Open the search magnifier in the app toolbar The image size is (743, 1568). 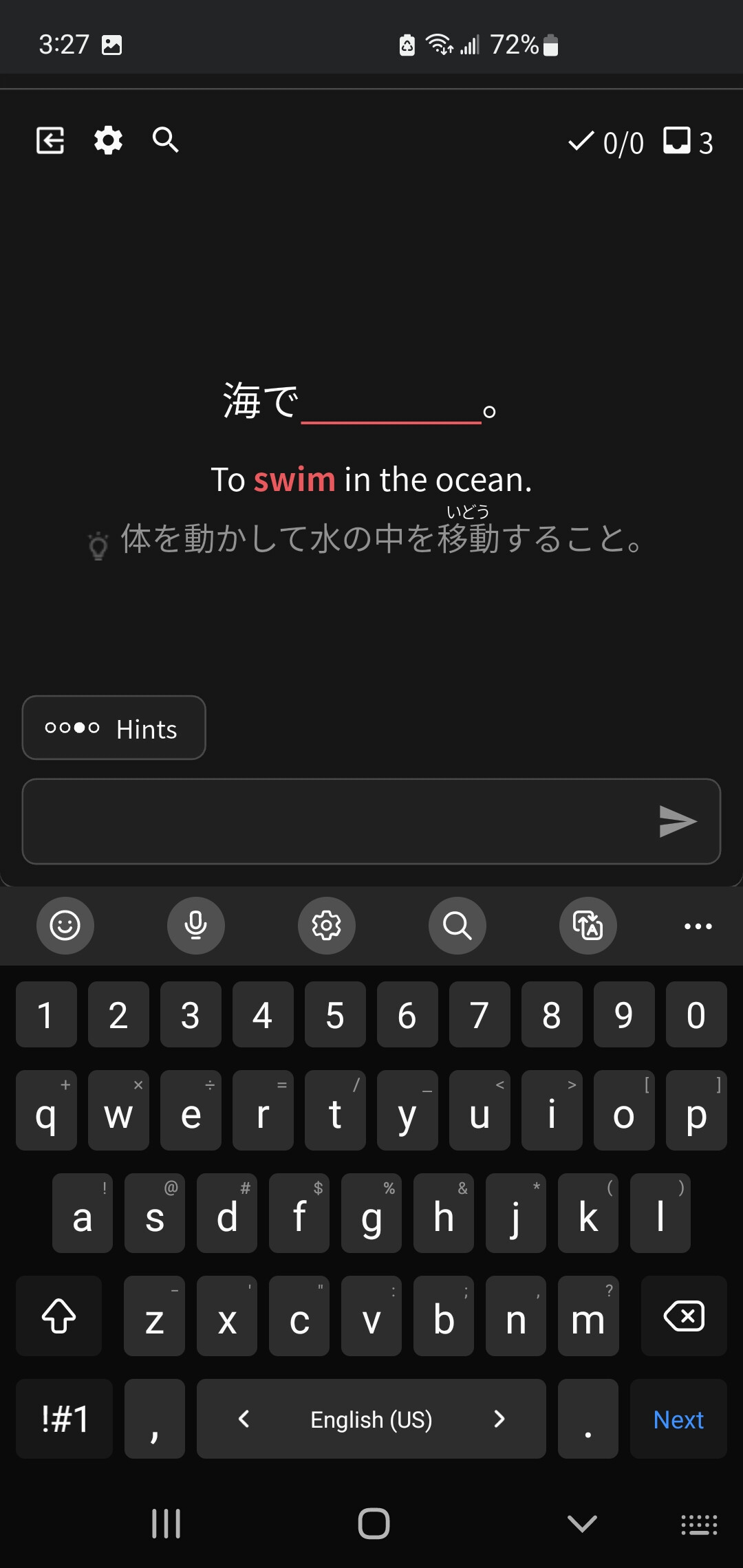165,140
